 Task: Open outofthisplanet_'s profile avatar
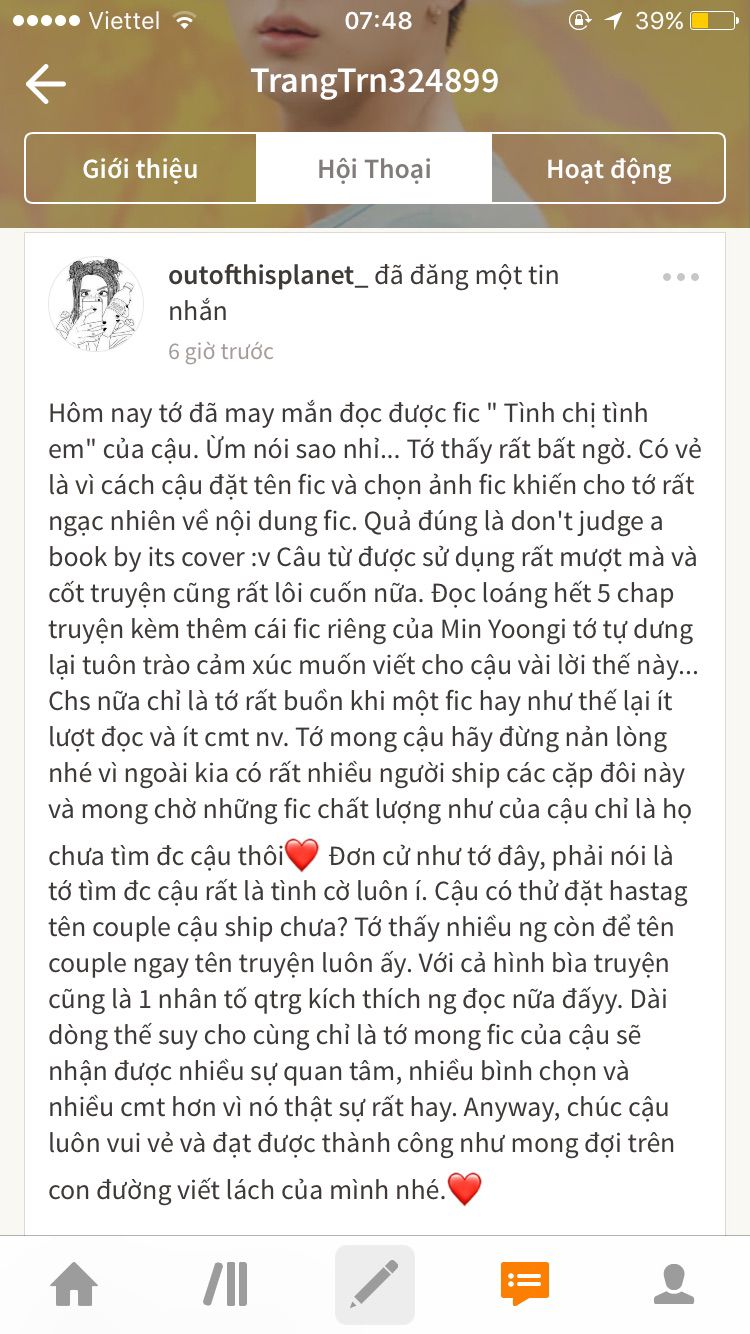96,305
